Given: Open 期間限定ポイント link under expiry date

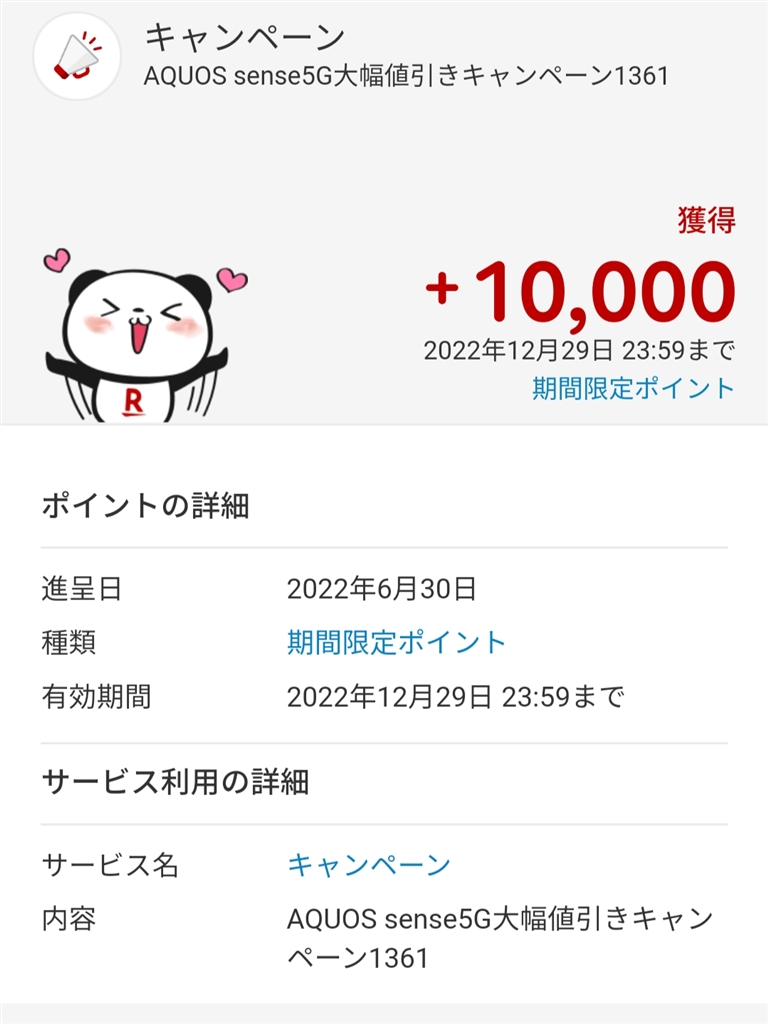Looking at the screenshot, I should pos(633,388).
